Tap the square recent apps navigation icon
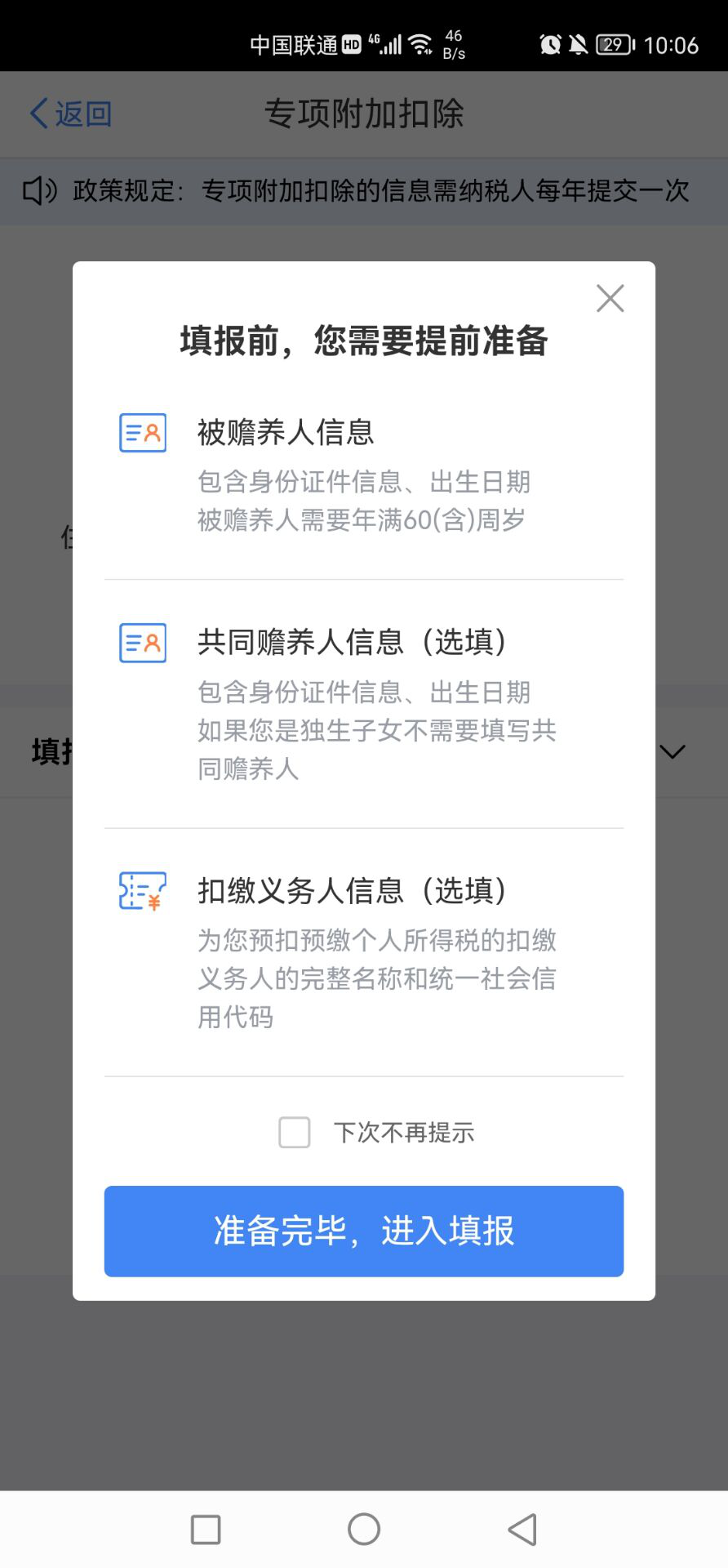Viewport: 728px width, 1568px height. 205,1529
